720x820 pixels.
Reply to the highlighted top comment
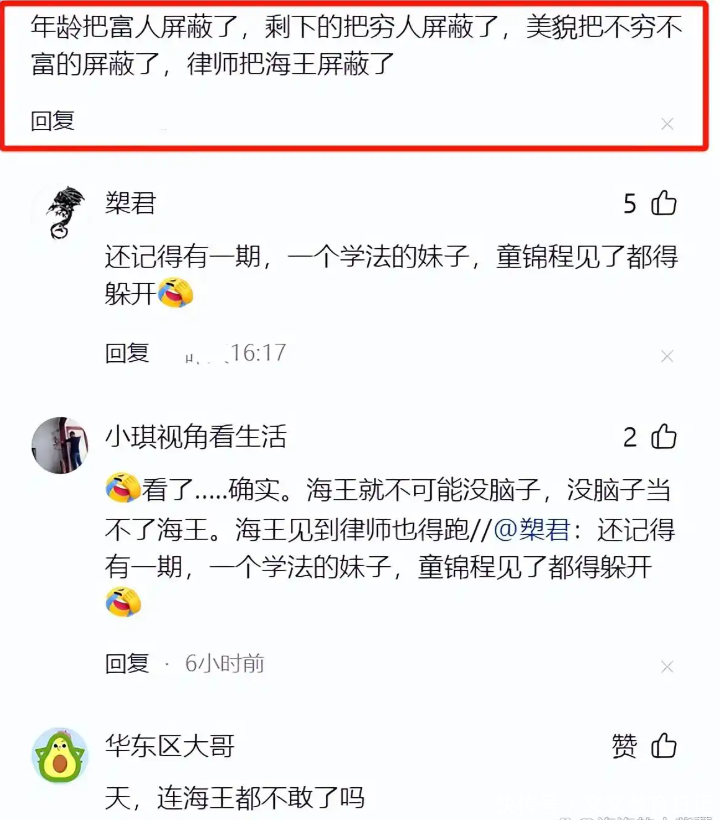point(53,121)
